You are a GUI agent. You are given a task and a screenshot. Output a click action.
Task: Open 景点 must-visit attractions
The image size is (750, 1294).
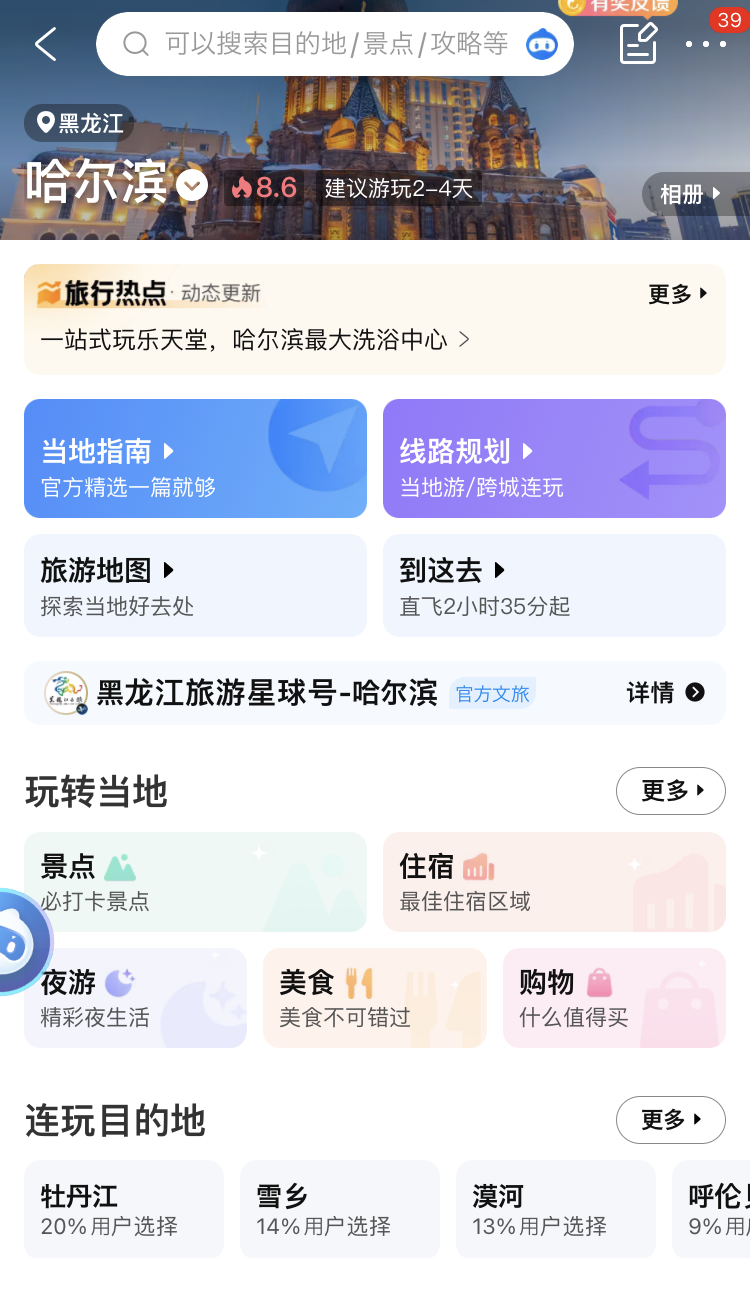pyautogui.click(x=195, y=881)
